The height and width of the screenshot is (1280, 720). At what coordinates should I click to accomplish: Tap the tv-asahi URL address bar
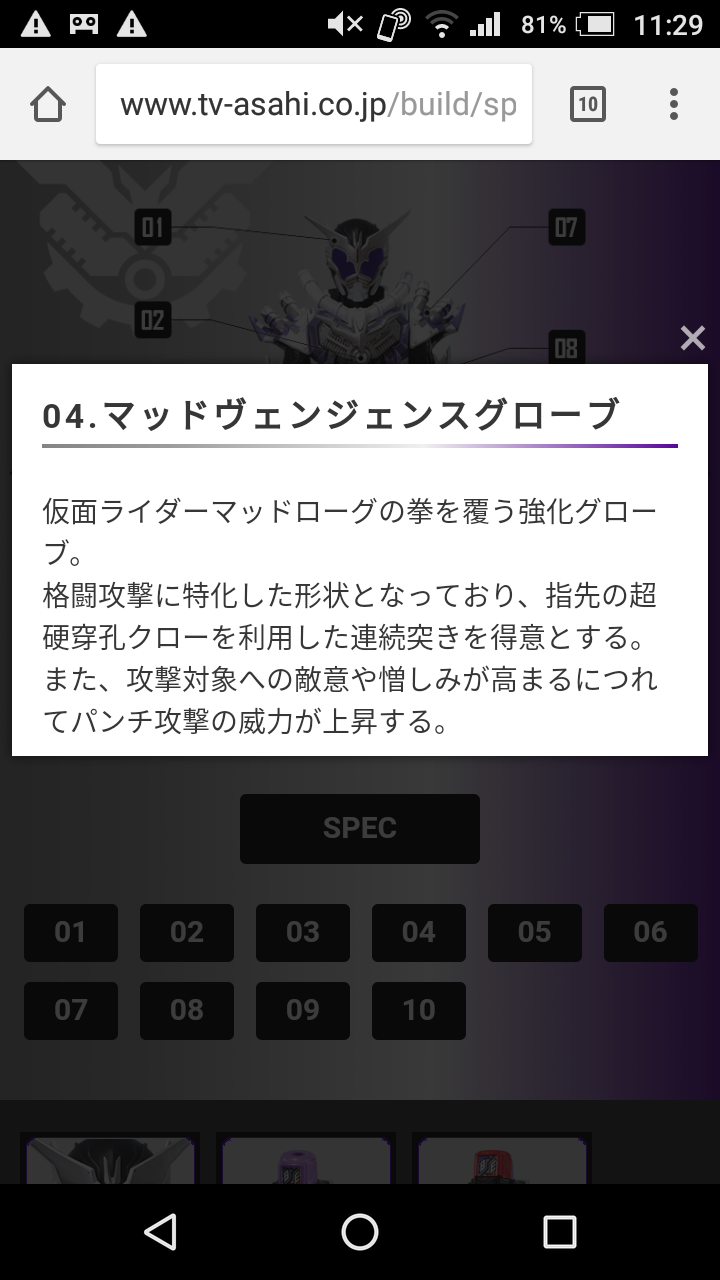click(314, 104)
